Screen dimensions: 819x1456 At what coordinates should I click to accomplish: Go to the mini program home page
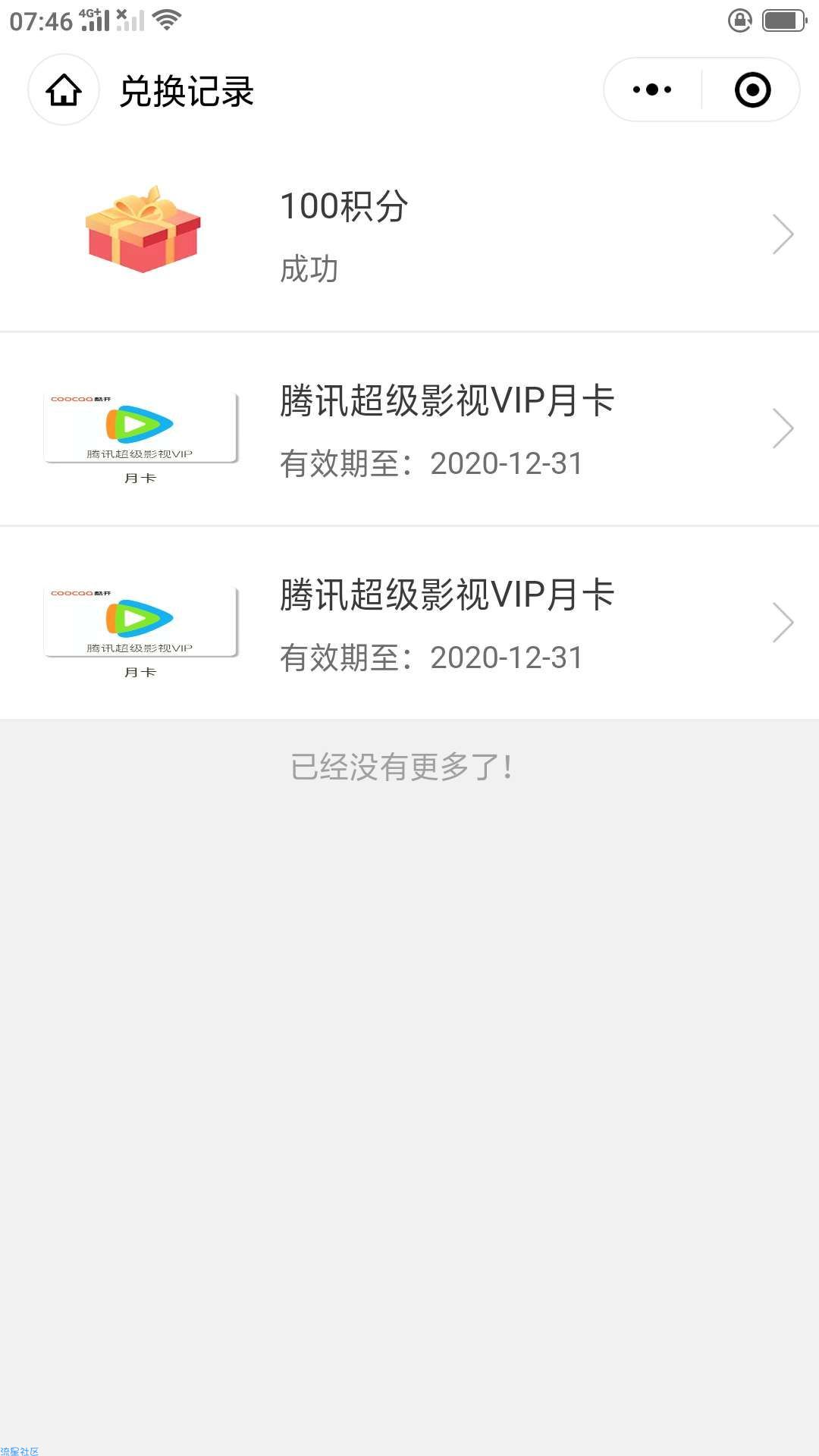click(64, 90)
